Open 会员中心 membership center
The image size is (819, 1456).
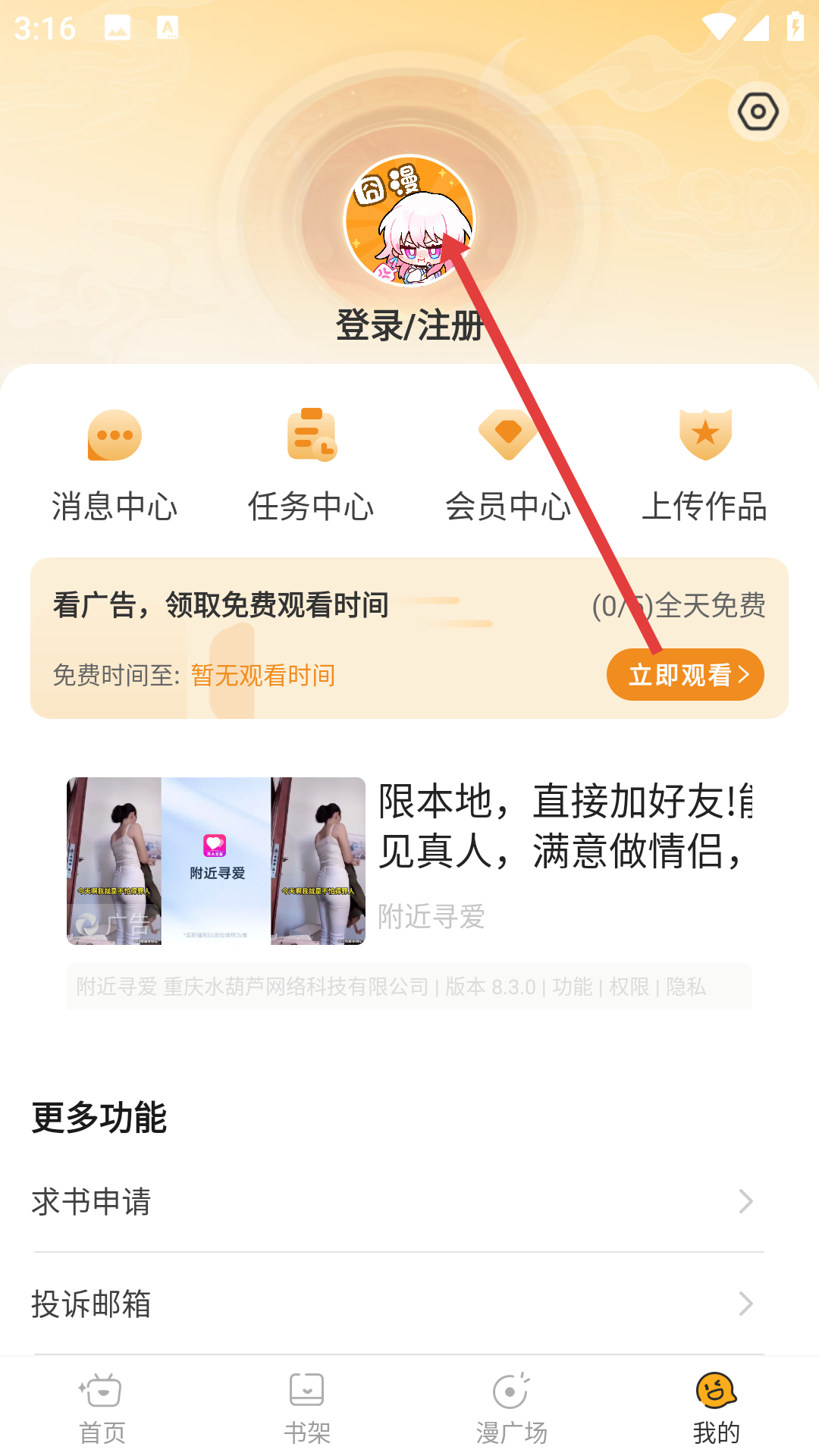click(x=508, y=465)
